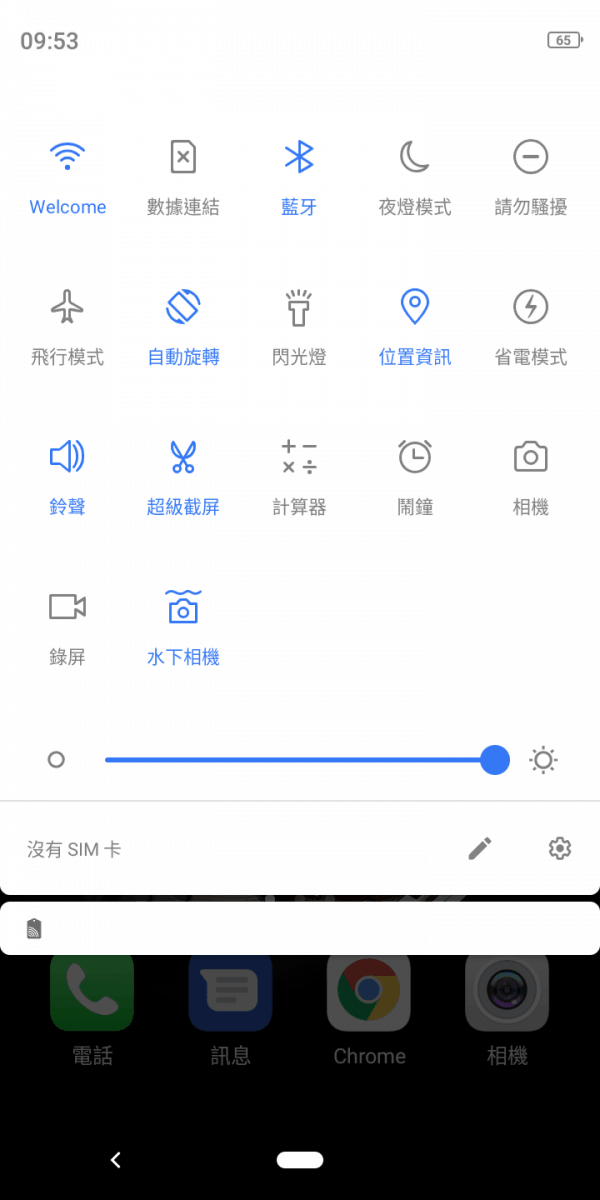Viewport: 600px width, 1200px height.
Task: Enable 省電模式 battery saver
Action: tap(531, 307)
